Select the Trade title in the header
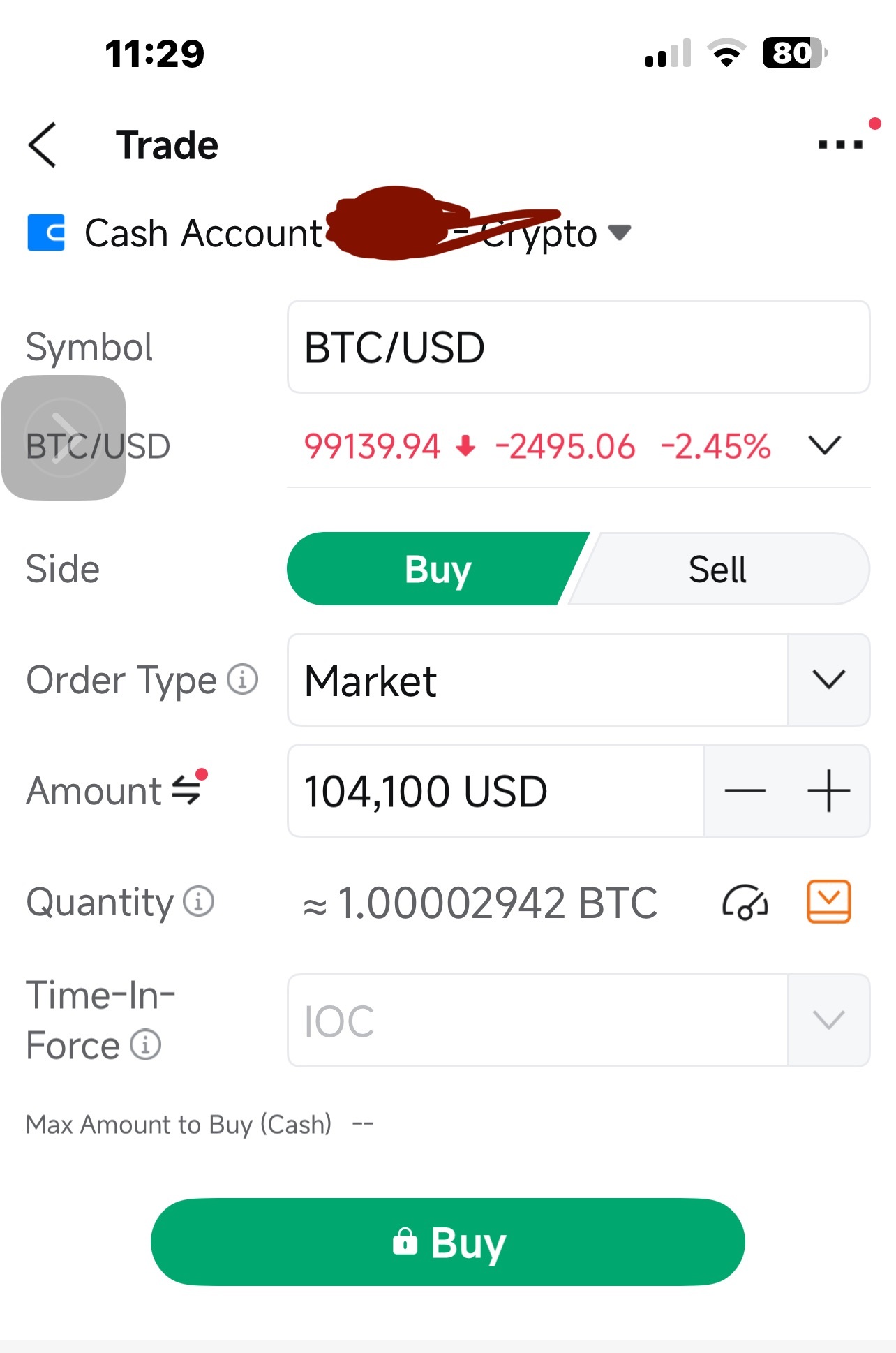 pos(167,145)
